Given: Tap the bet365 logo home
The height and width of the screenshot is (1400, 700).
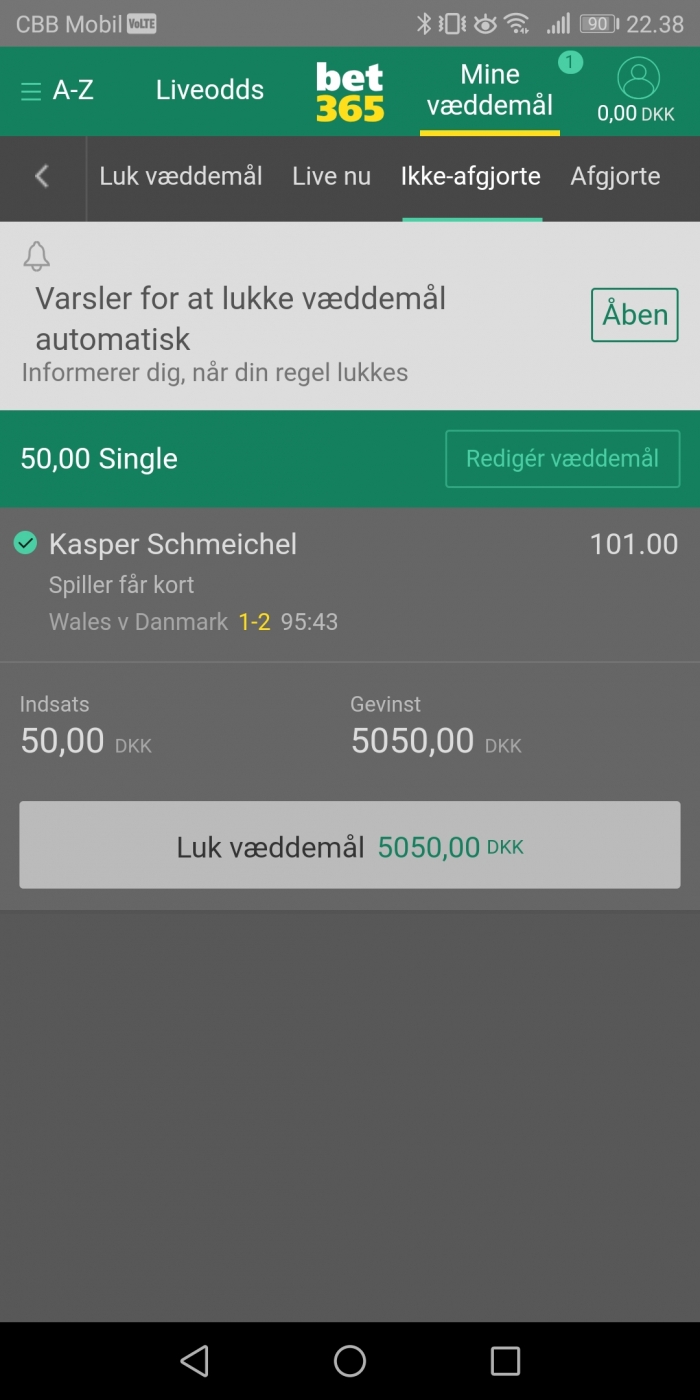Looking at the screenshot, I should pos(350,91).
